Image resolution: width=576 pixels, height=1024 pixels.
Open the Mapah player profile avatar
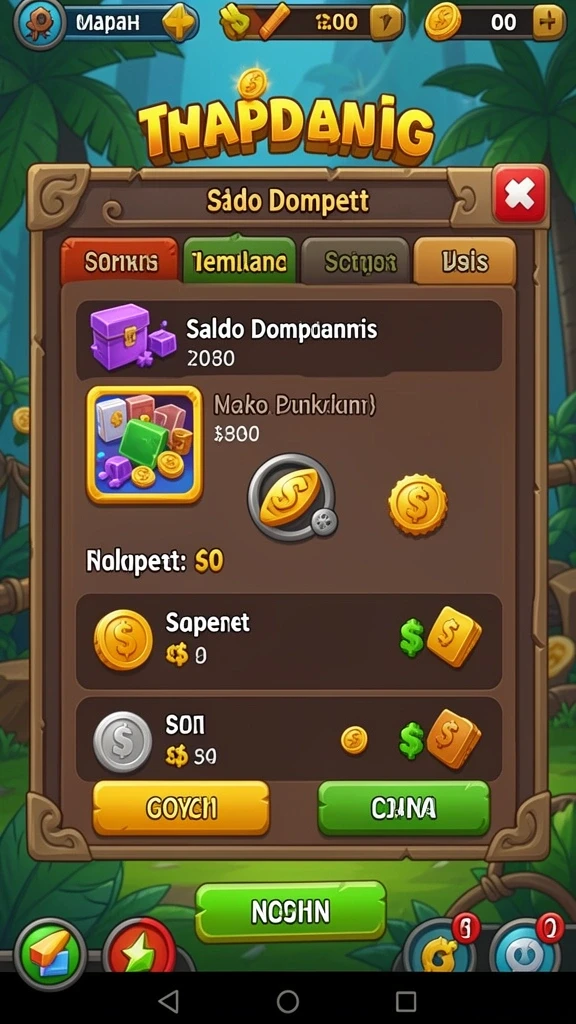pyautogui.click(x=40, y=24)
